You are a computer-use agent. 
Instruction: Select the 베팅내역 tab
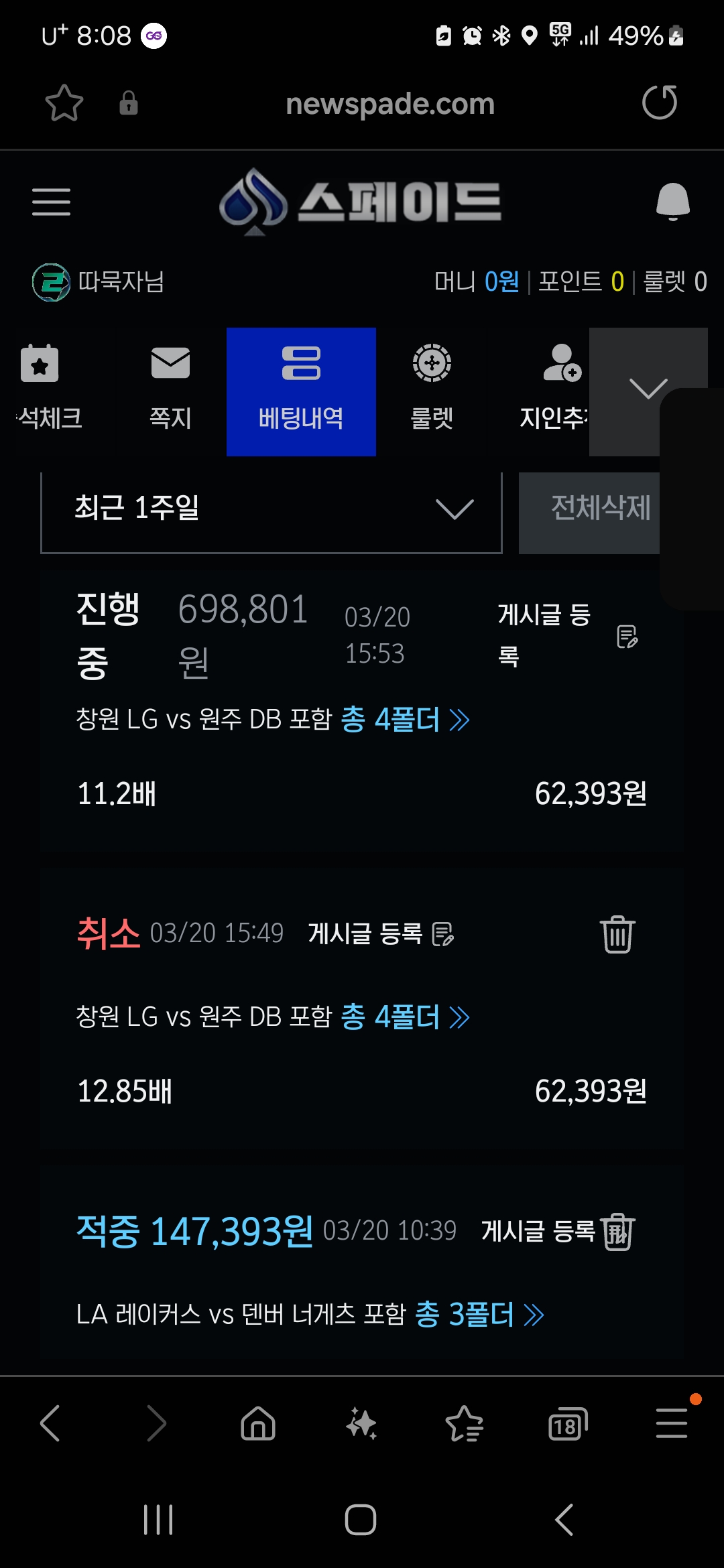pos(301,391)
